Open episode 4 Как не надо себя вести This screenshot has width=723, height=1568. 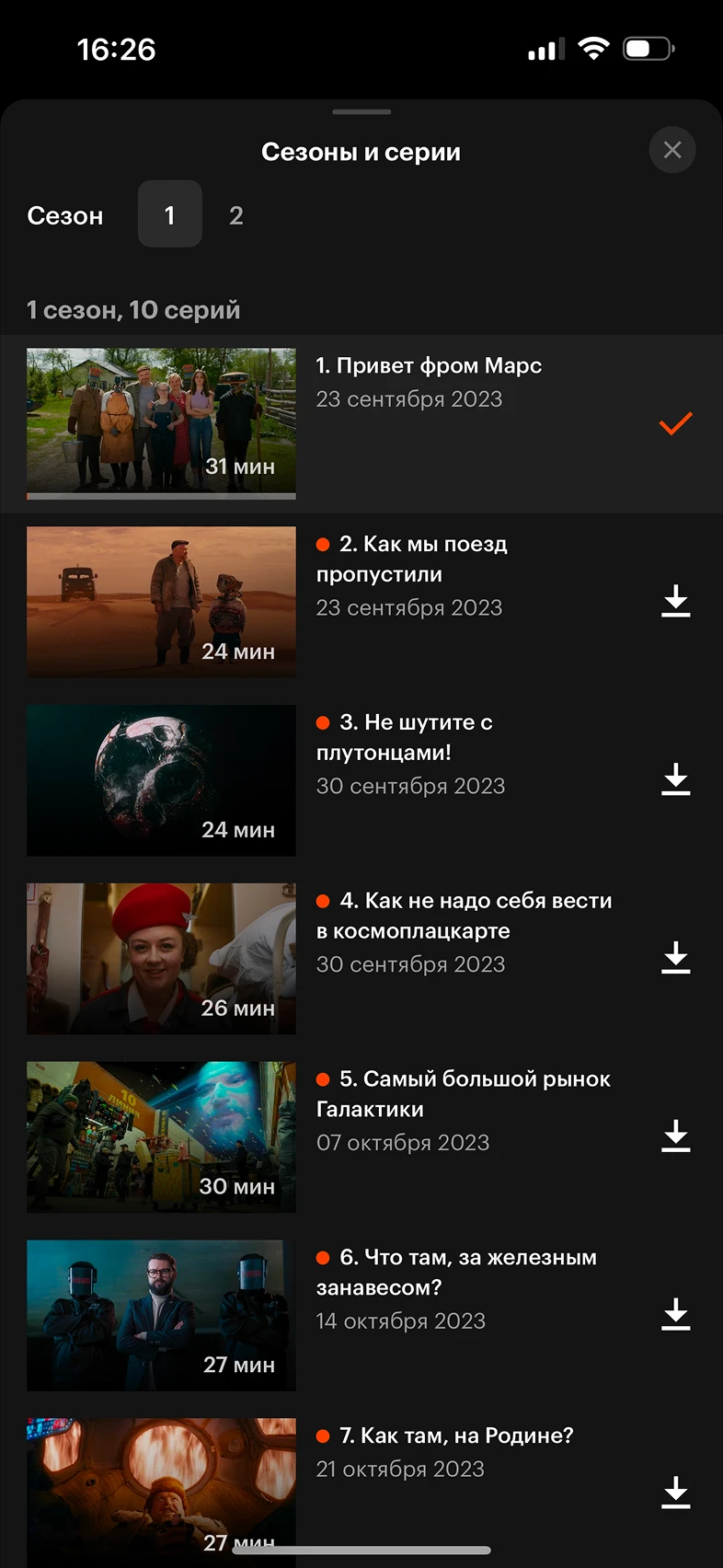[x=162, y=959]
